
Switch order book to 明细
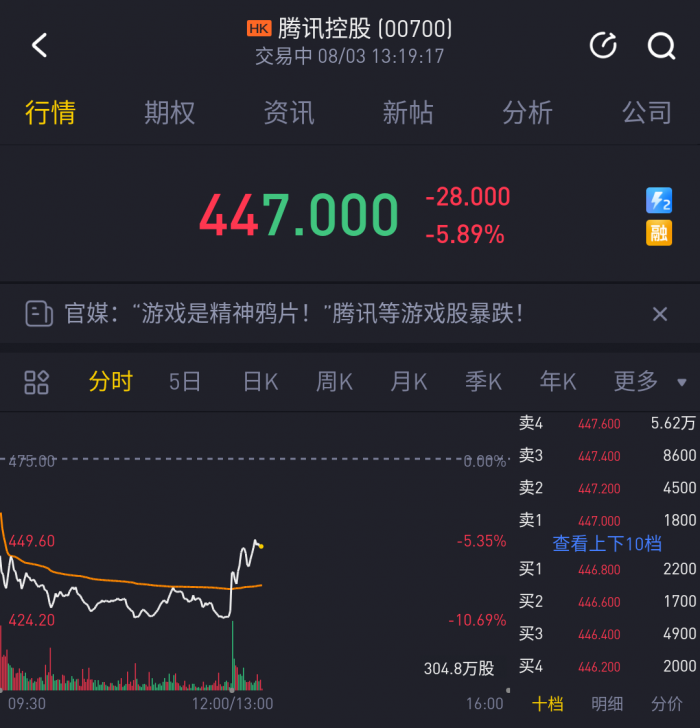[607, 703]
